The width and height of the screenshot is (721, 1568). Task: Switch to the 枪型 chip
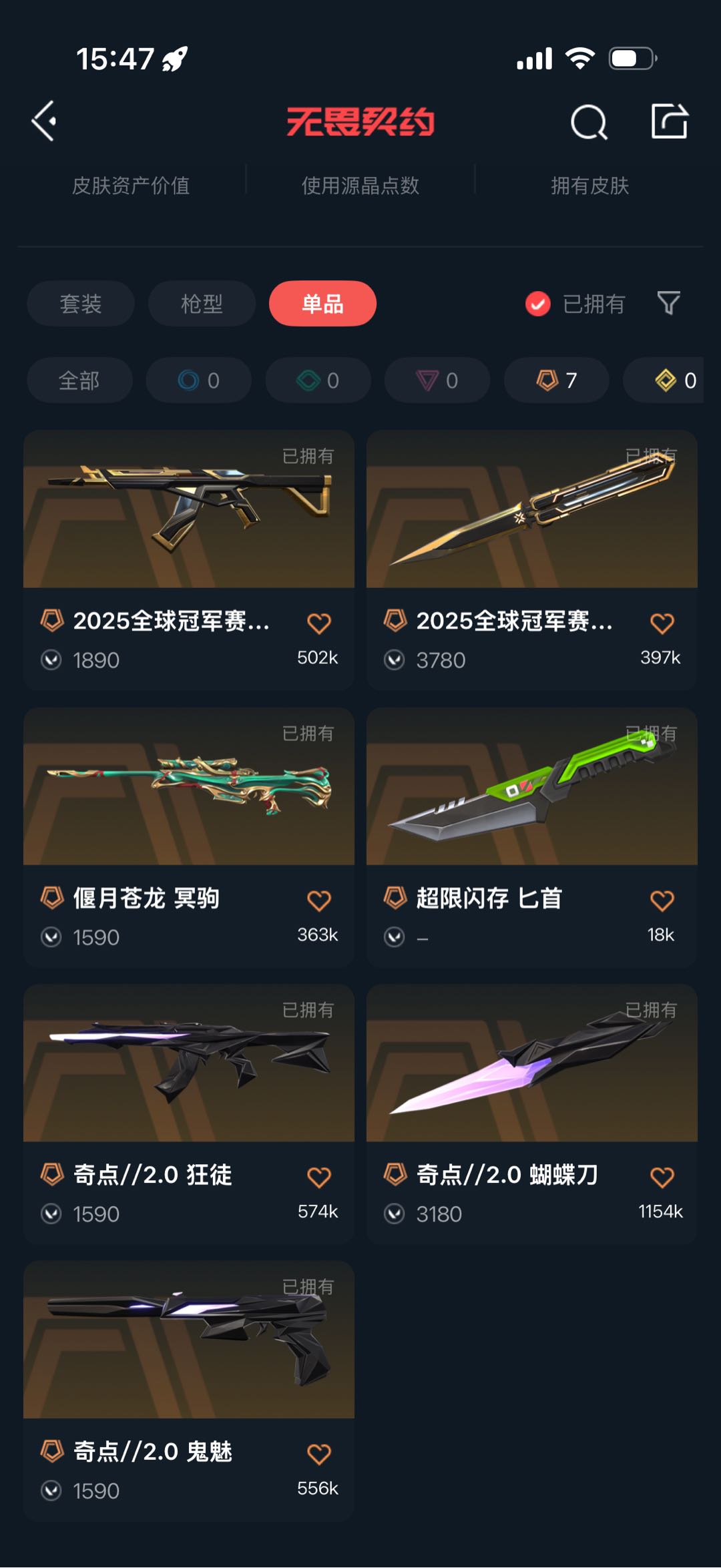(x=202, y=304)
